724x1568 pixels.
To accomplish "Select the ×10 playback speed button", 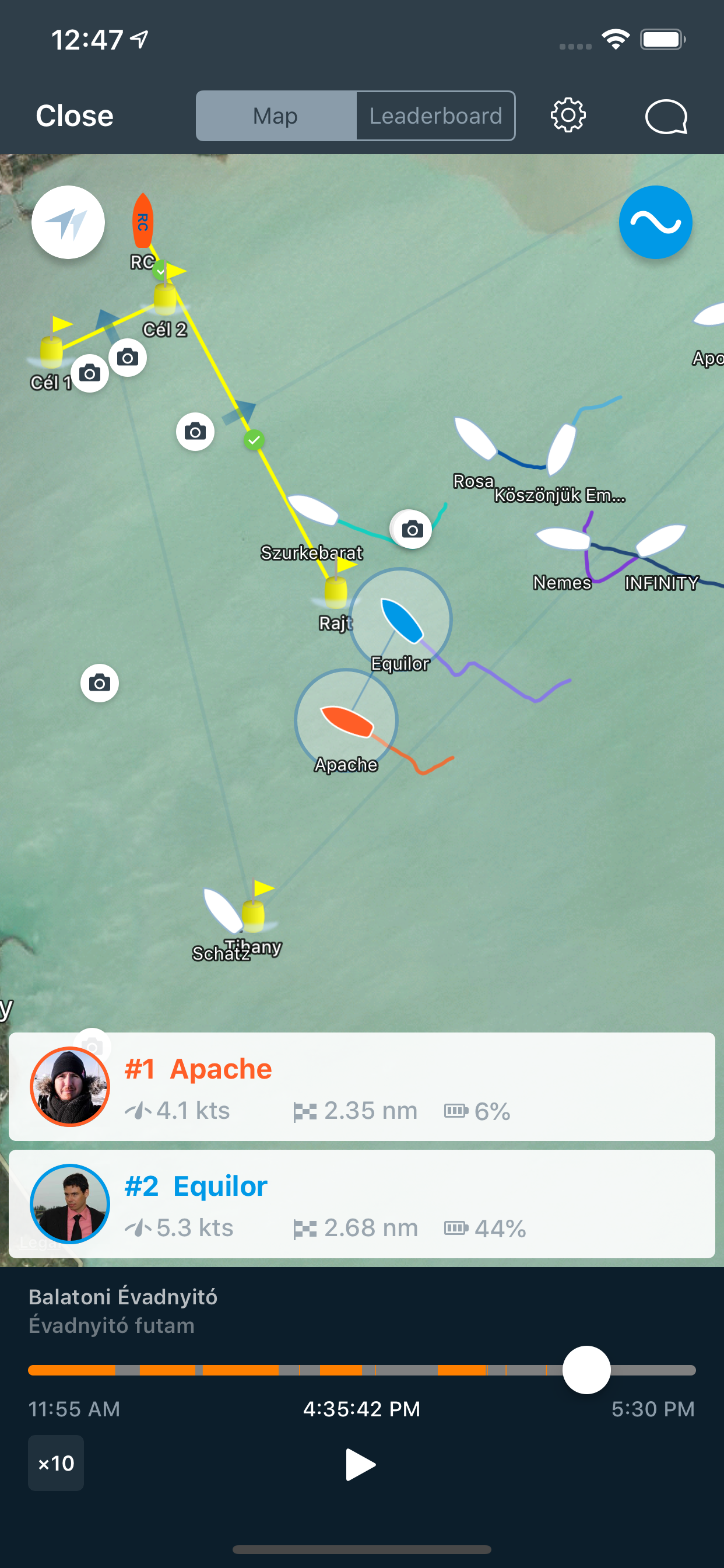I will point(55,1464).
